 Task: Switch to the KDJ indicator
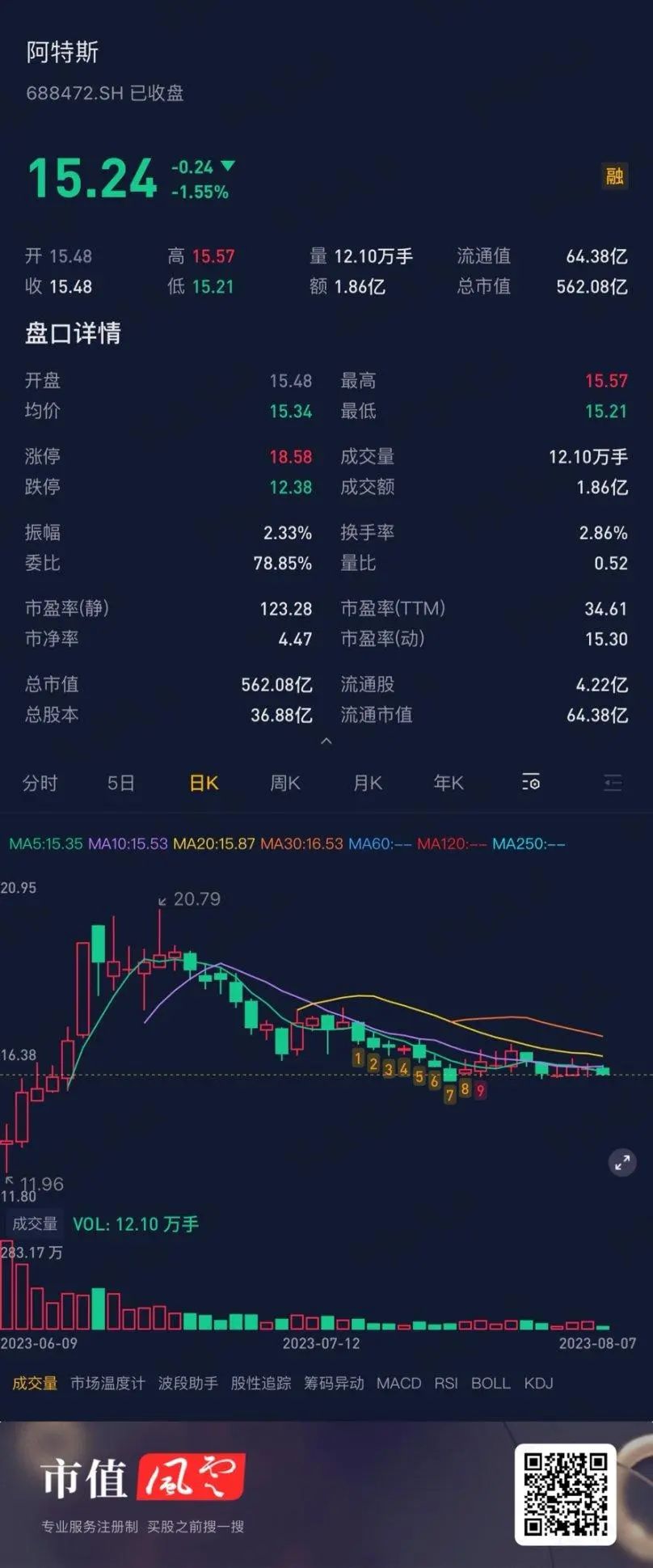(538, 1383)
